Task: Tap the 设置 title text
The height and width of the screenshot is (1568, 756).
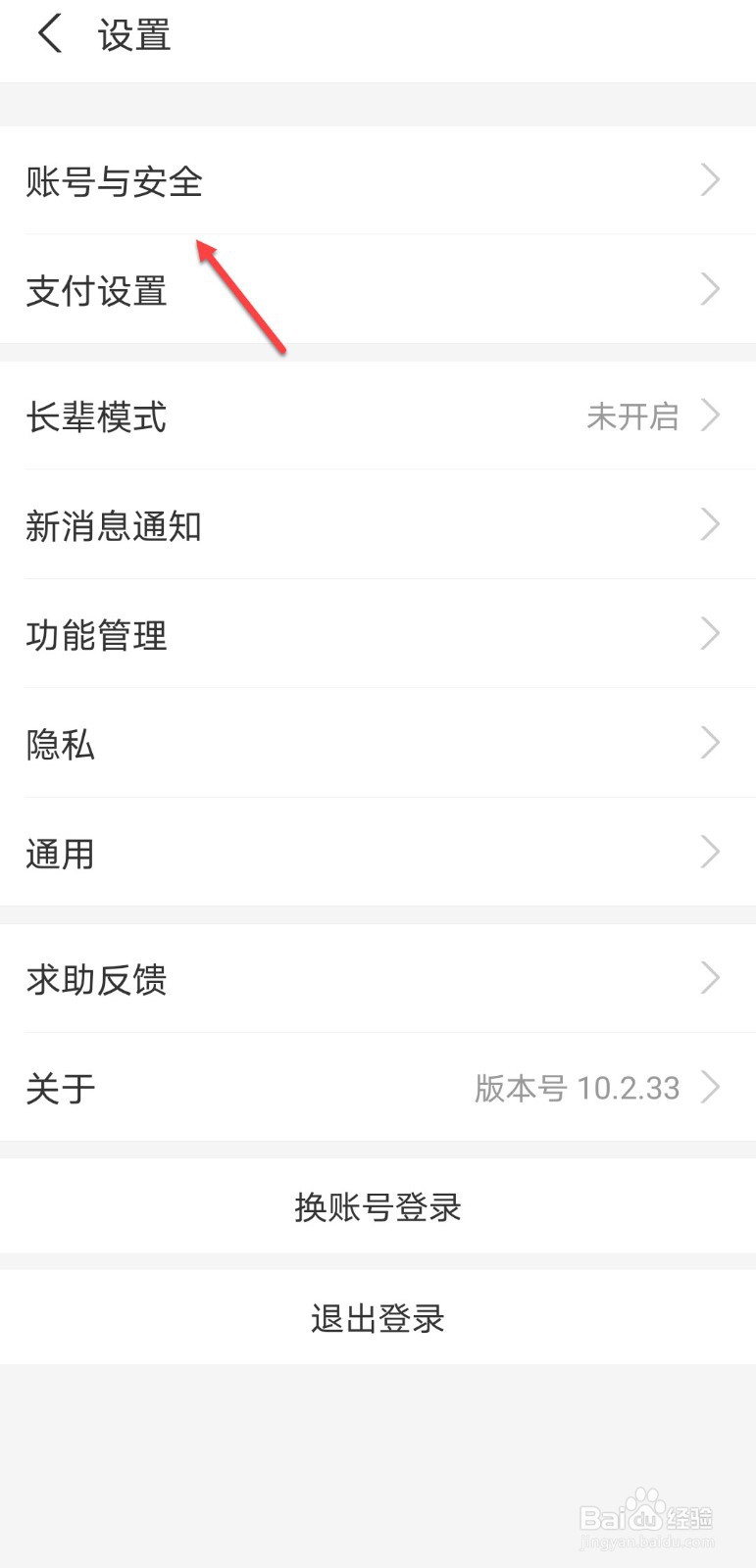Action: [133, 33]
